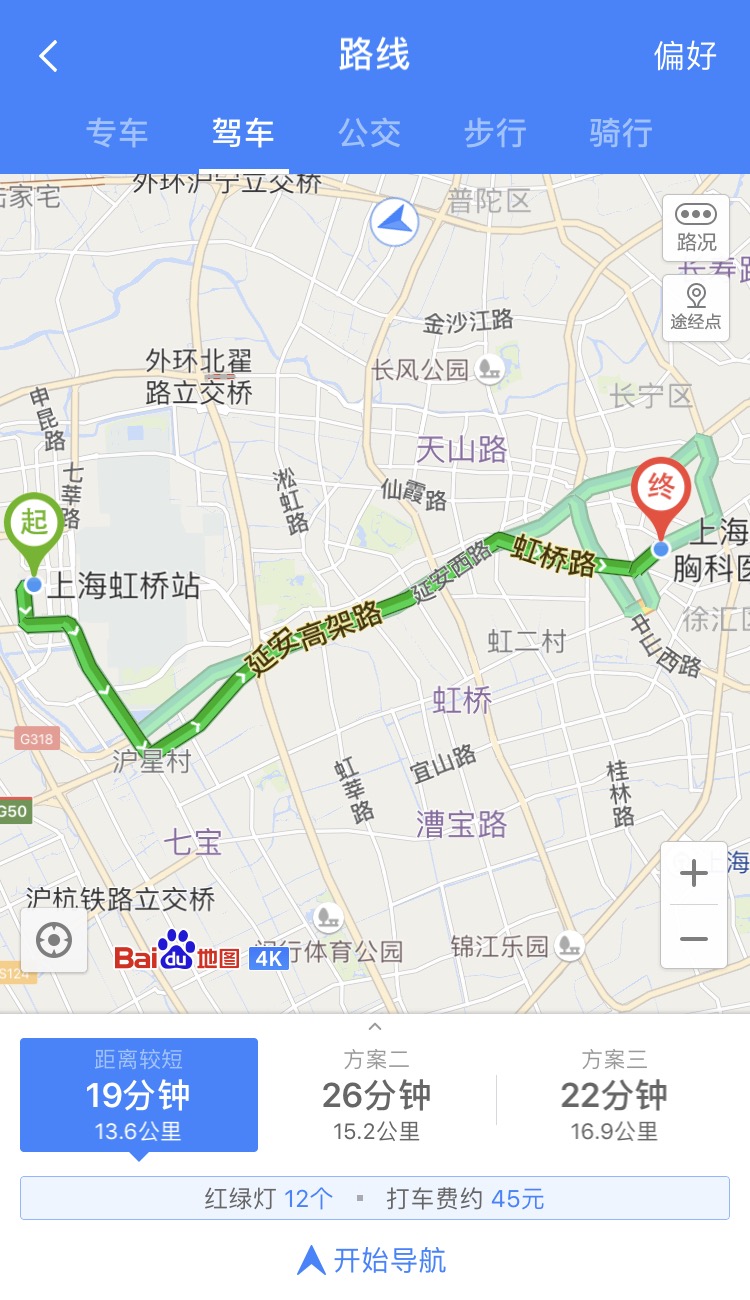Choose 方案二 26分钟 route
750x1300 pixels.
pos(376,1095)
